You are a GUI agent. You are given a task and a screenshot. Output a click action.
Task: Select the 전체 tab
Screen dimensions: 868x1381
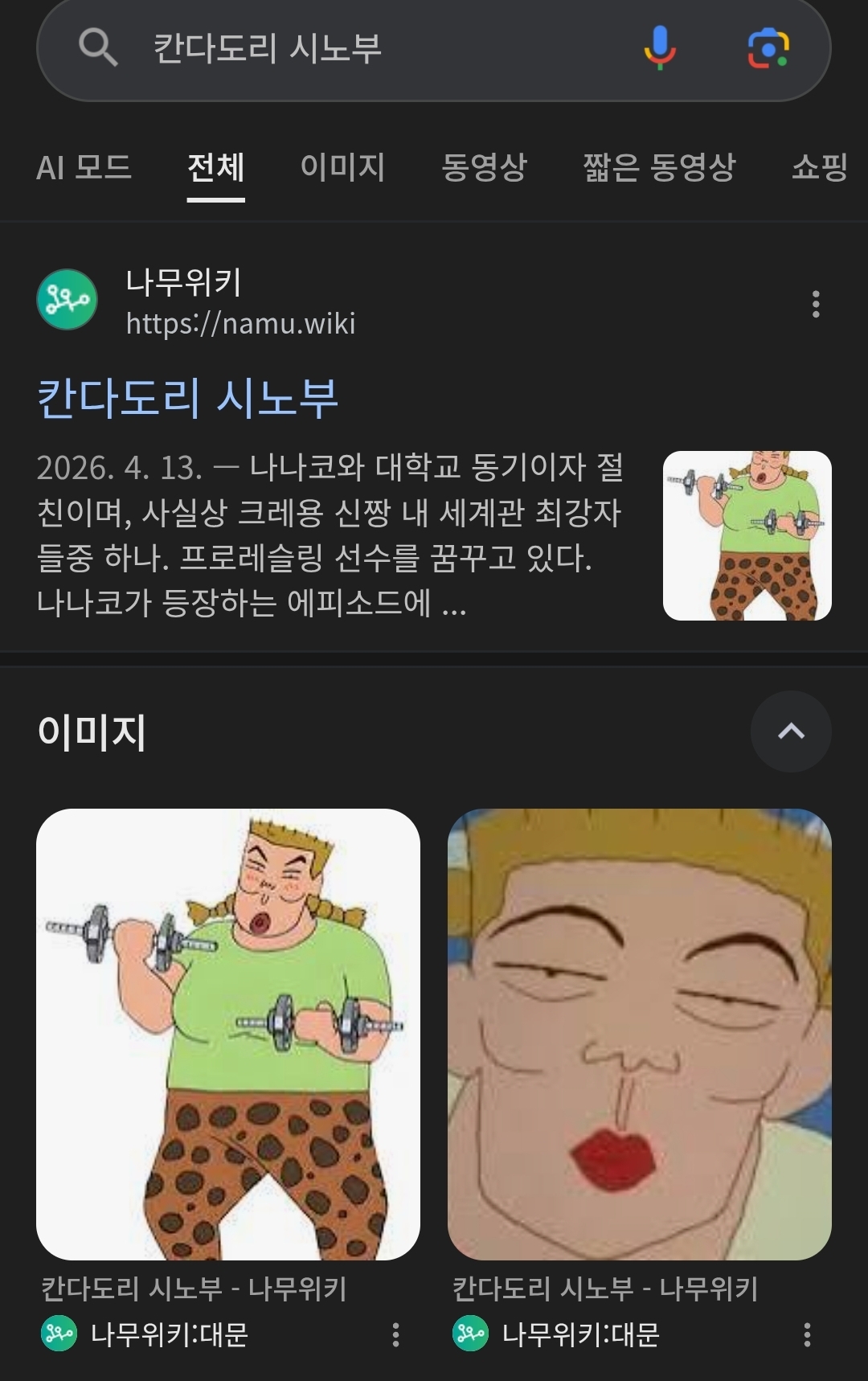[x=215, y=167]
